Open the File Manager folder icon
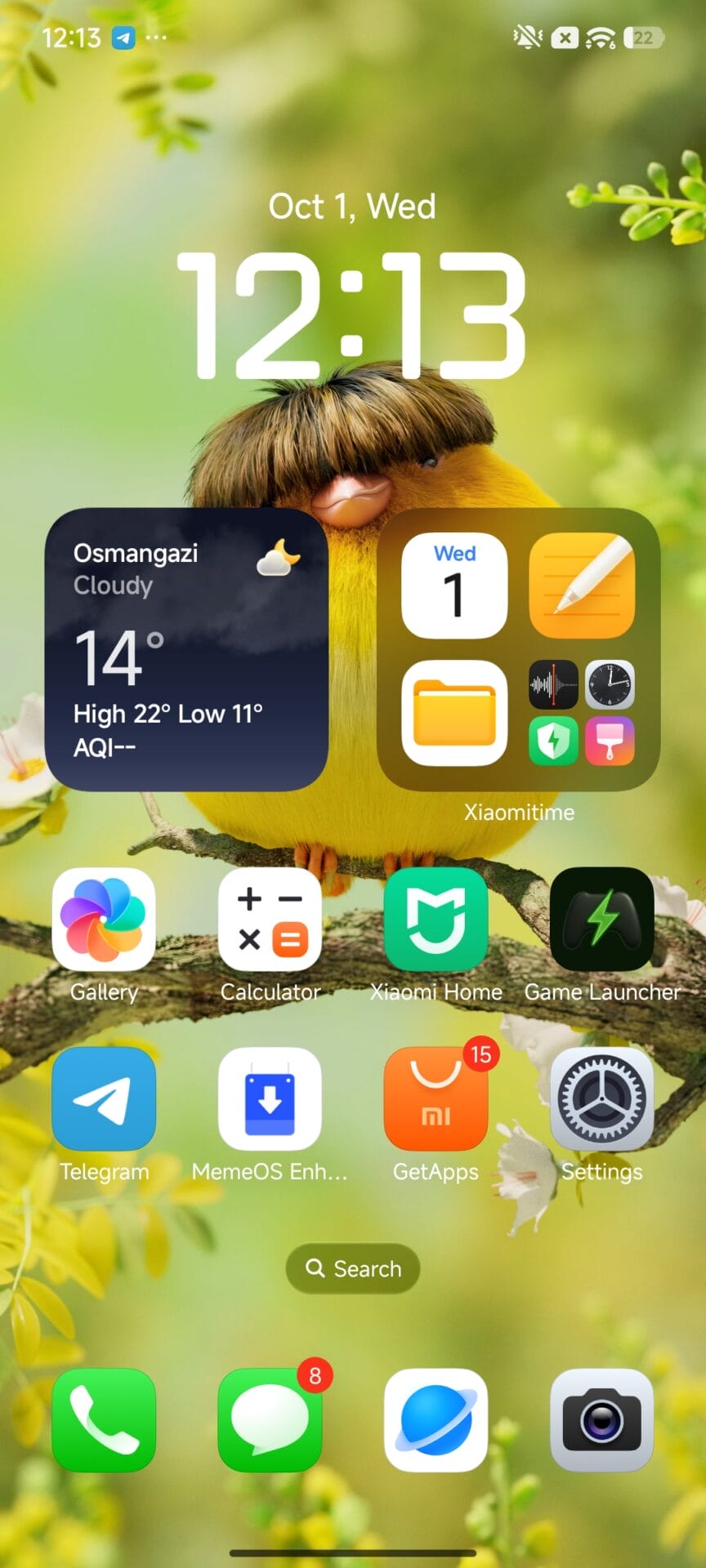This screenshot has width=706, height=1568. coord(454,713)
